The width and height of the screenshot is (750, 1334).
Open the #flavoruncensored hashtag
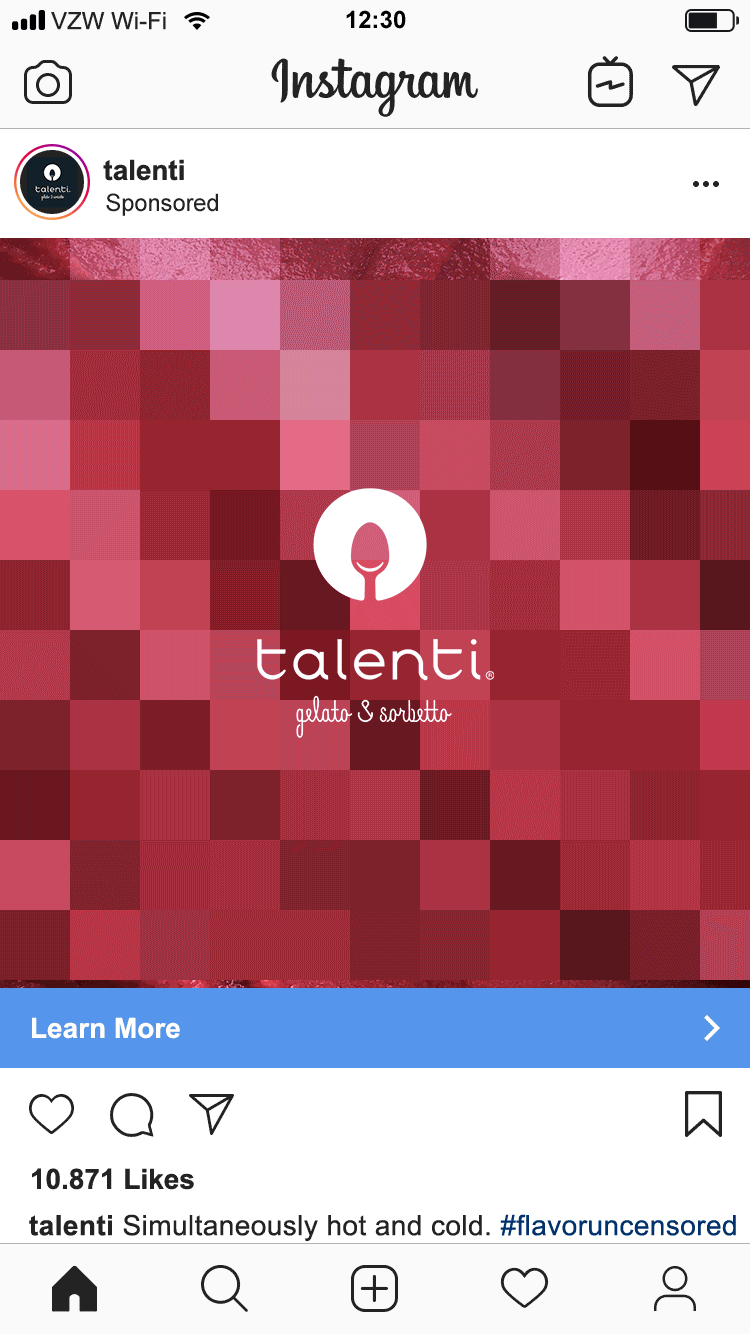pos(618,1225)
